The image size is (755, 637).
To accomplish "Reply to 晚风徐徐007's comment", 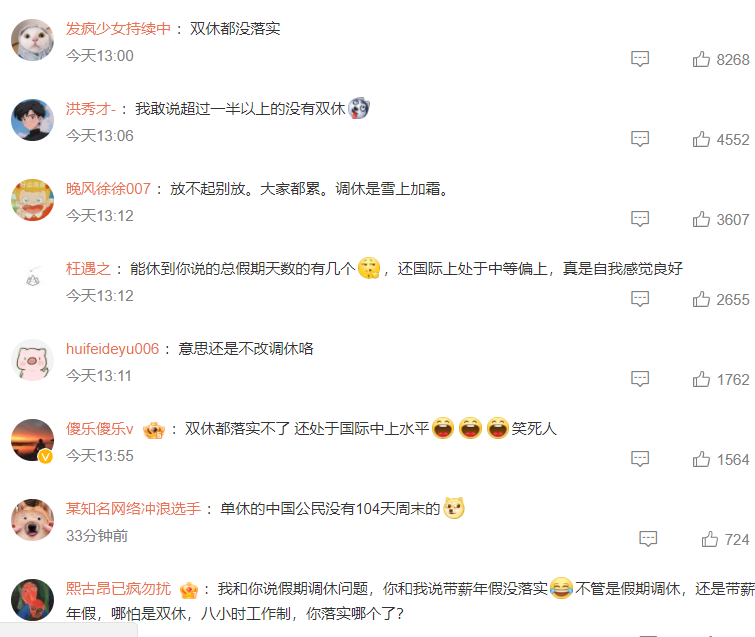I will [641, 219].
